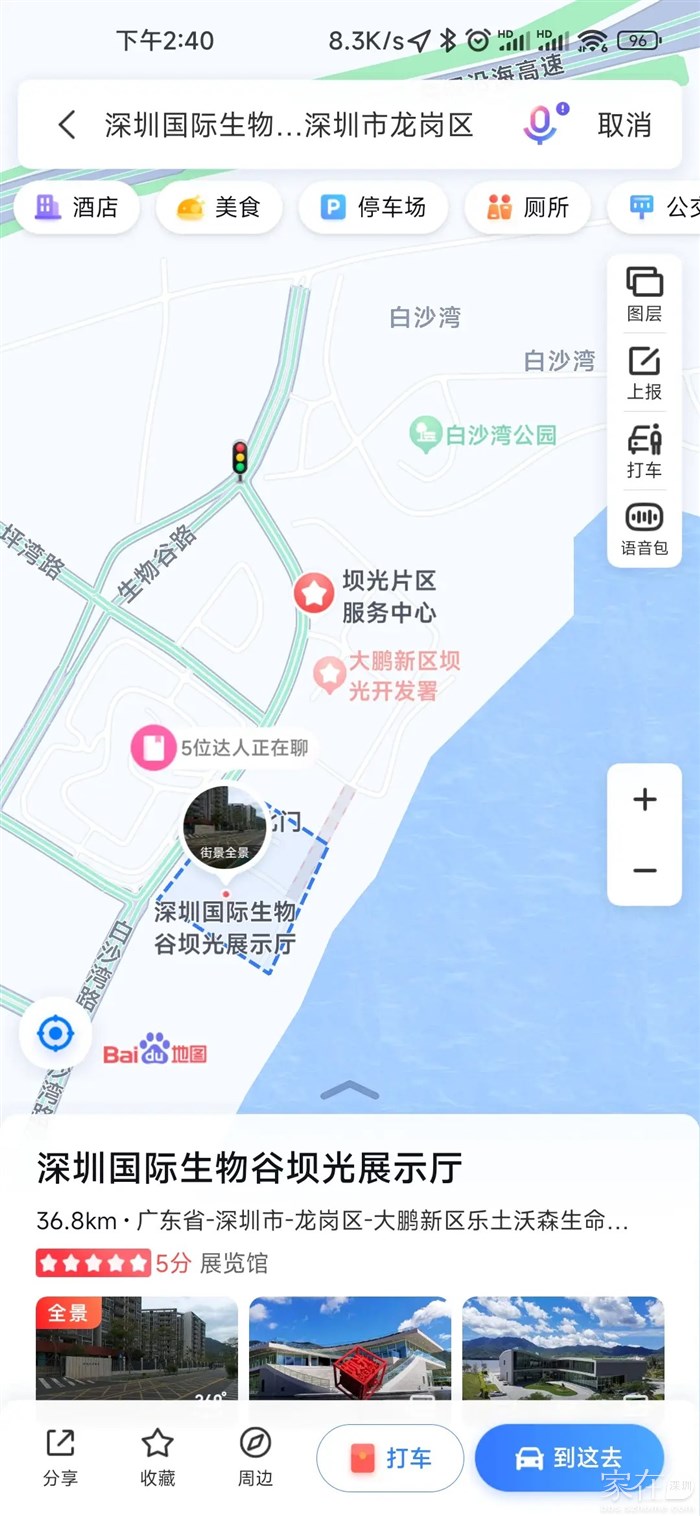Open the 语音包 voice pack option
The width and height of the screenshot is (700, 1516).
coord(644,529)
